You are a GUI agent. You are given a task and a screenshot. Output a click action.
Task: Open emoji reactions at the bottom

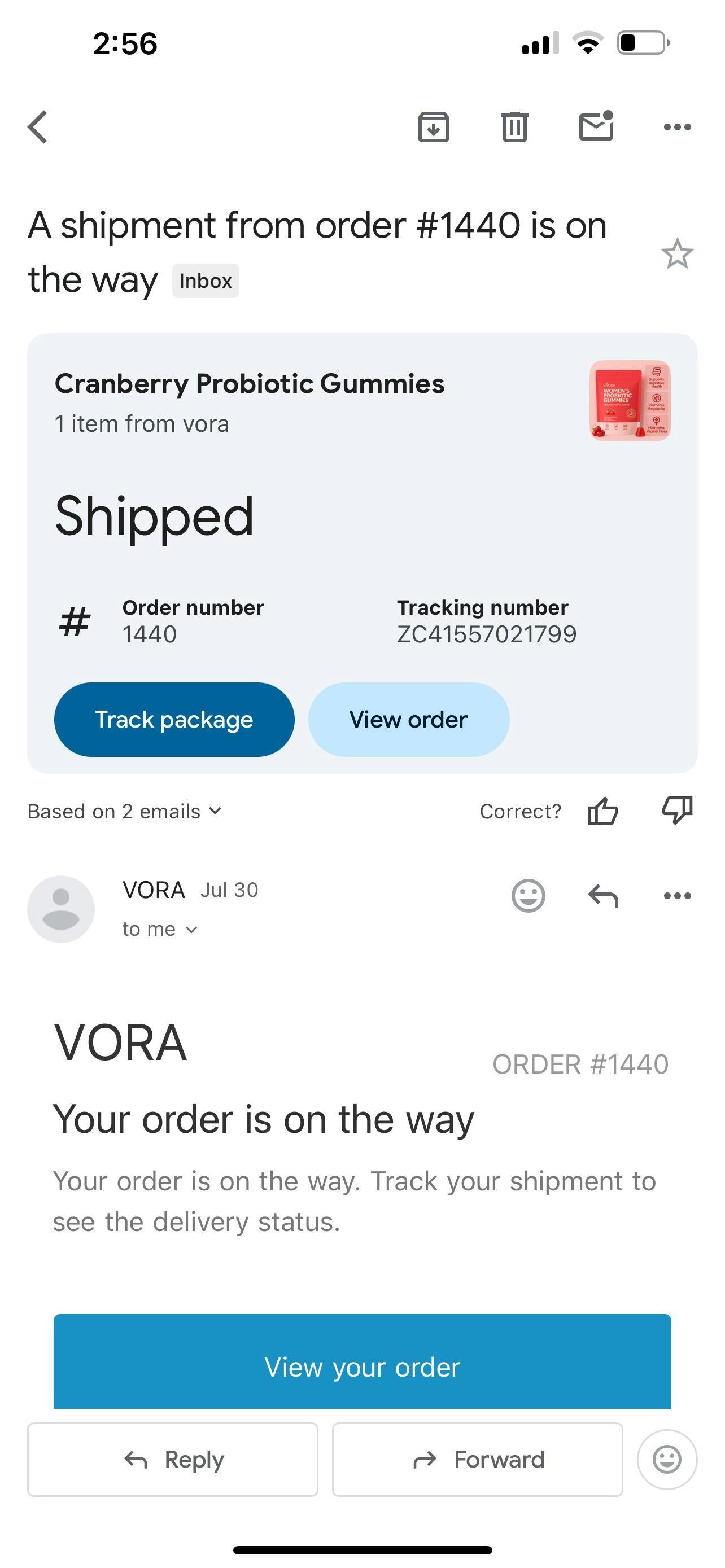pyautogui.click(x=667, y=1460)
